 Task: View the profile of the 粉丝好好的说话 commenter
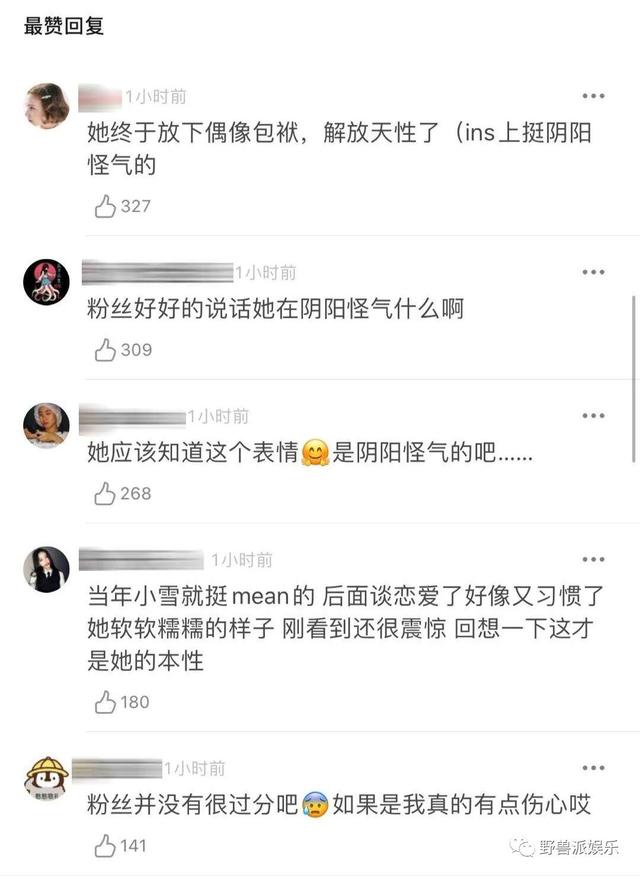coord(46,281)
